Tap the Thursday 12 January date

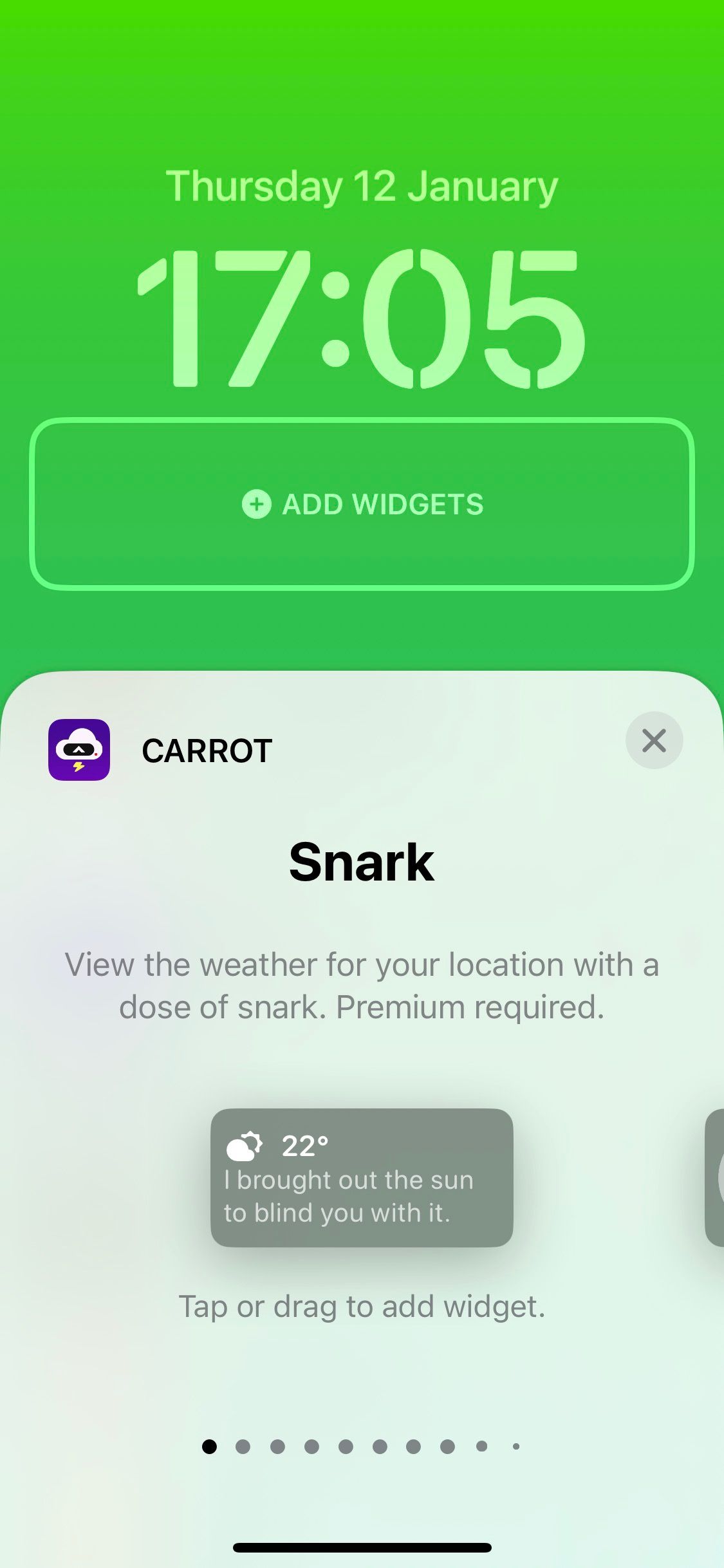[362, 187]
